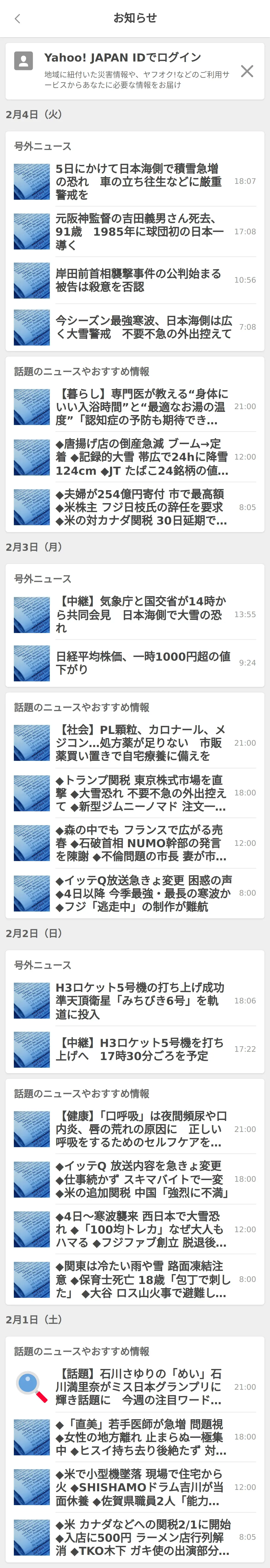Open the 【社会】PL顆粒、カロナール article
The height and width of the screenshot is (1568, 270).
[139, 743]
